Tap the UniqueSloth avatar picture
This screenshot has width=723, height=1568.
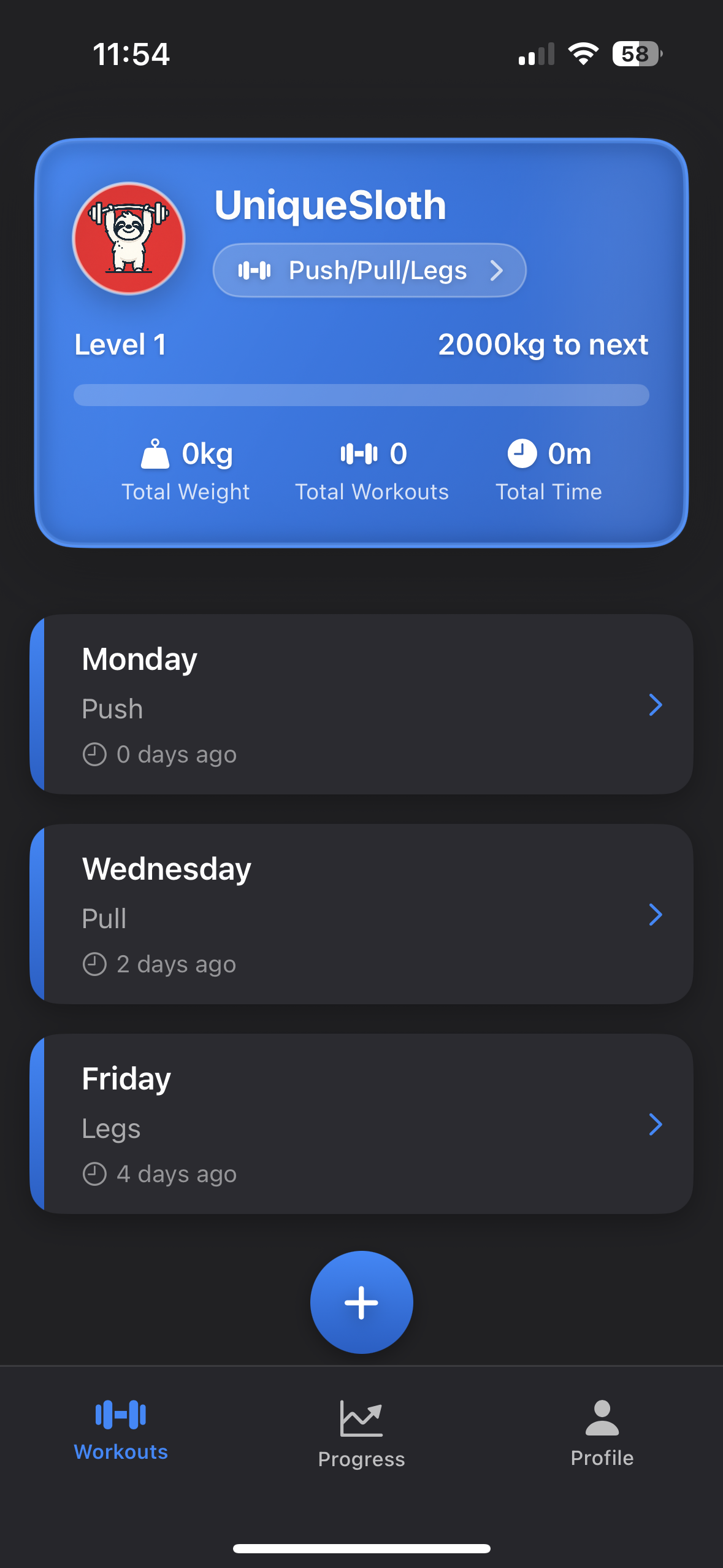129,239
